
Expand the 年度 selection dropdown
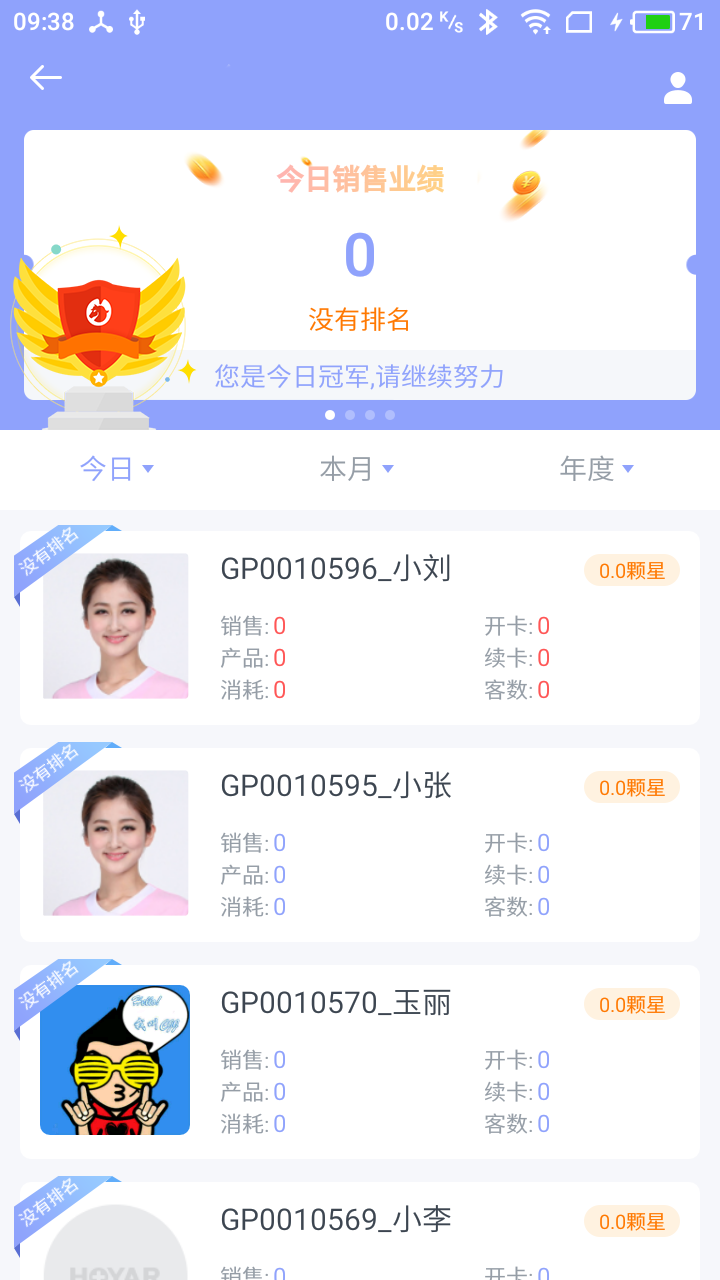tap(598, 469)
